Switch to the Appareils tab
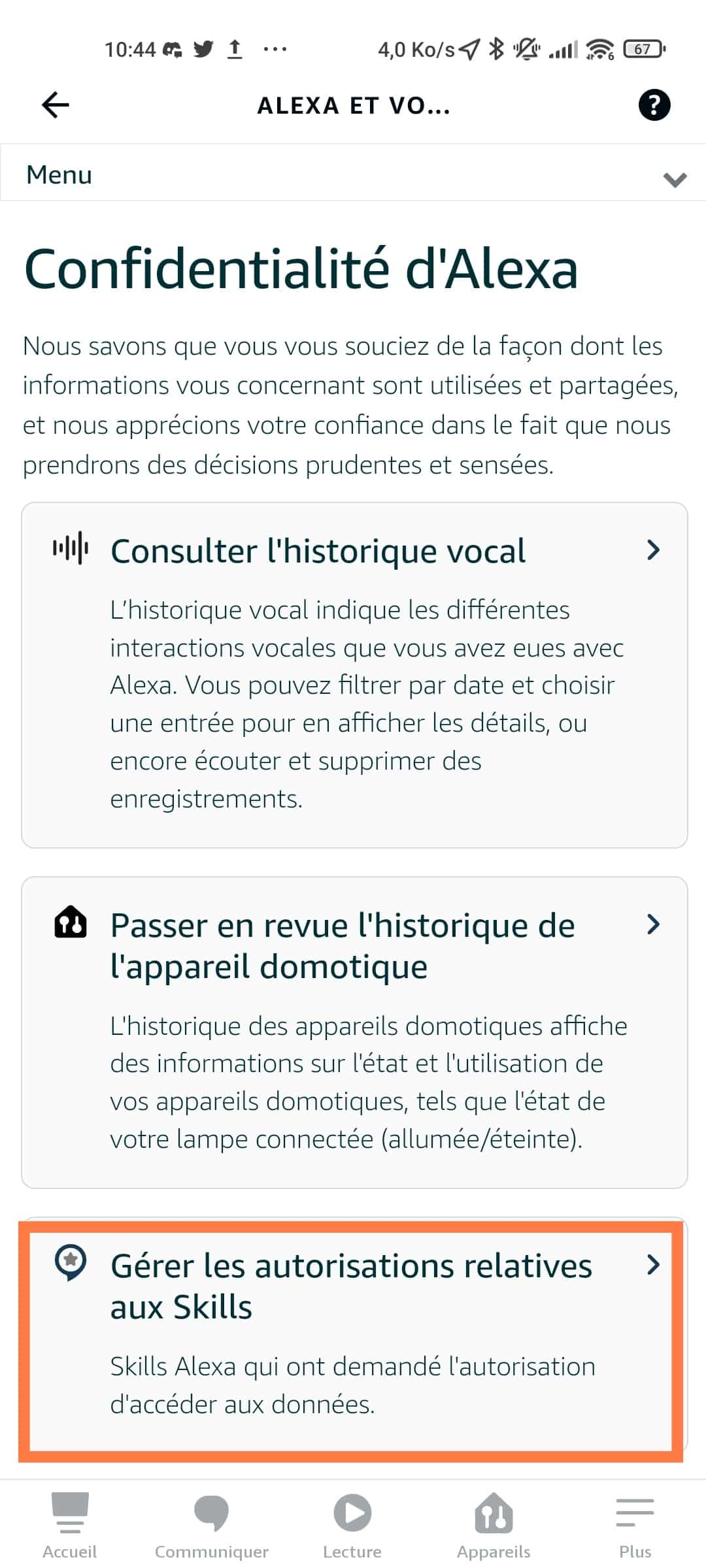Image resolution: width=706 pixels, height=1568 pixels. pyautogui.click(x=494, y=1526)
